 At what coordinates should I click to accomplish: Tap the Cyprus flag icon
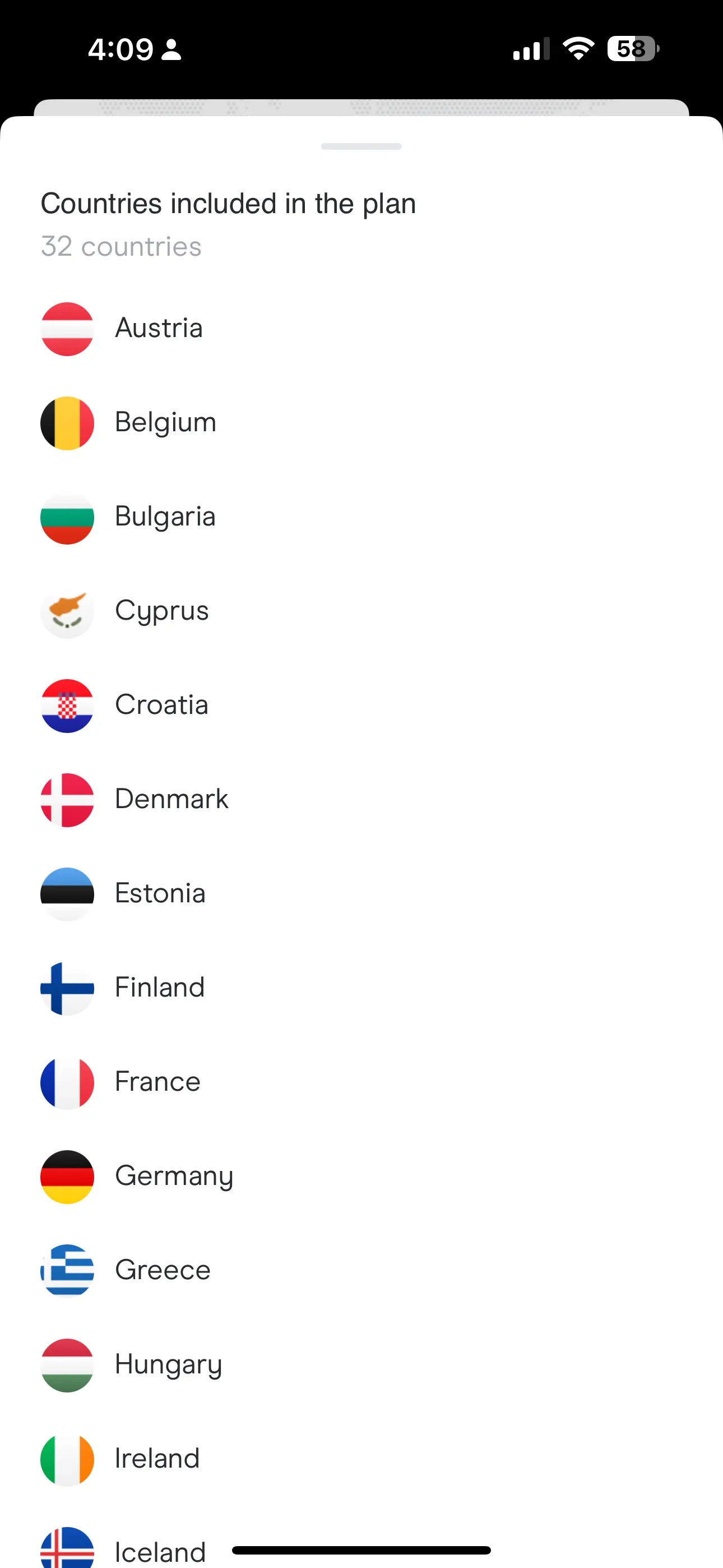(x=67, y=611)
